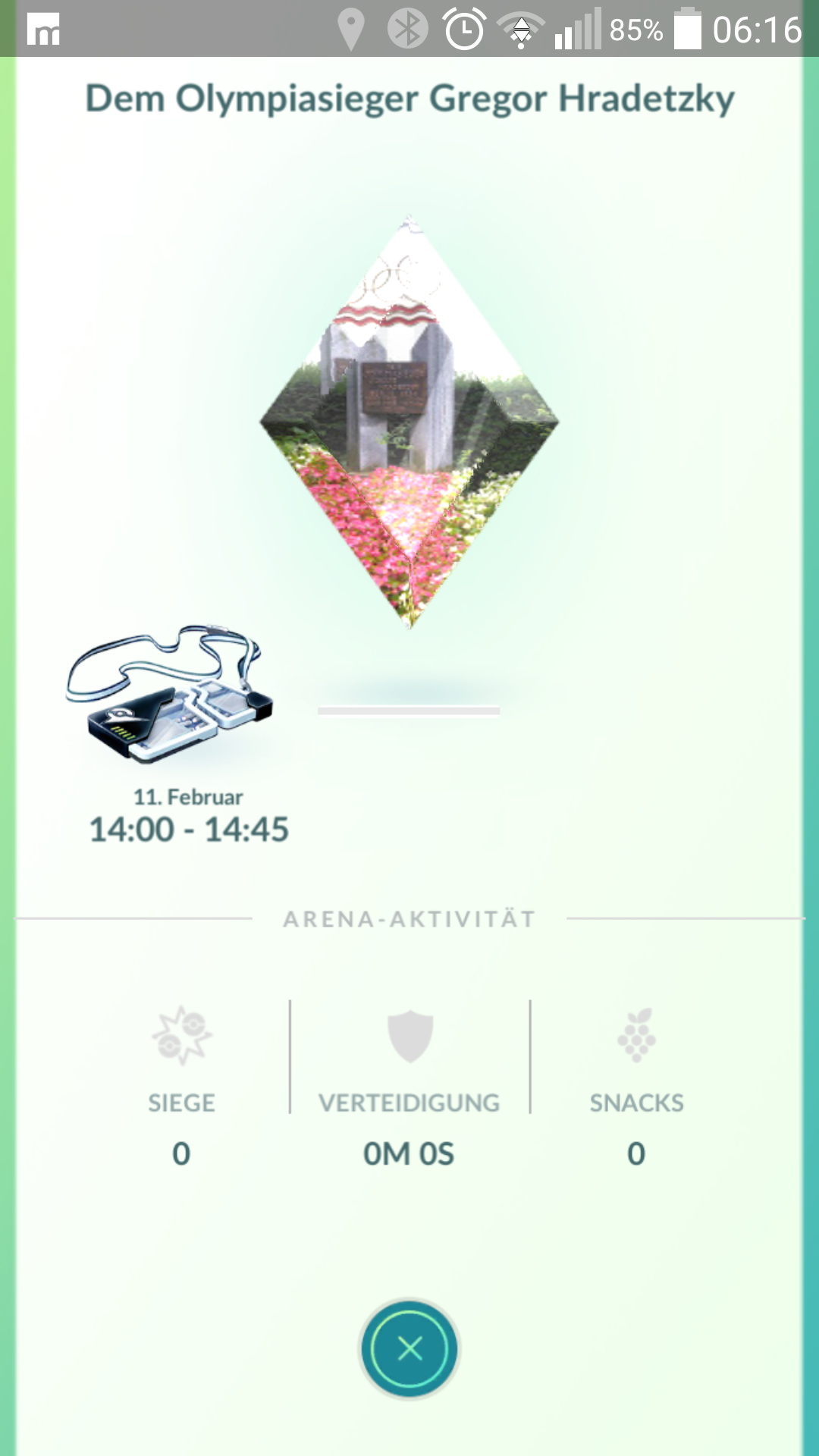Close the gym badge details
Screen dimensions: 819x1456
(x=409, y=1349)
